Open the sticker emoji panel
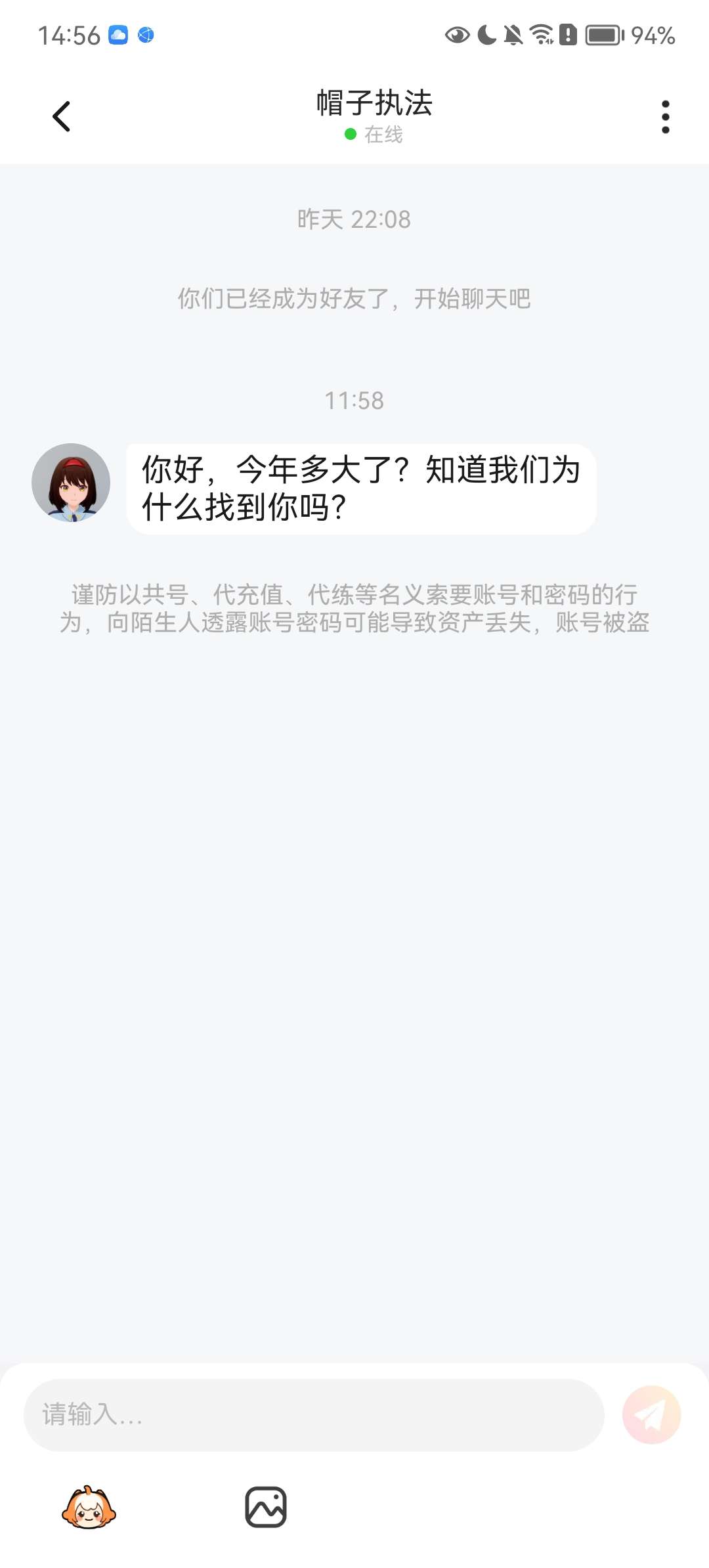 click(x=89, y=1508)
